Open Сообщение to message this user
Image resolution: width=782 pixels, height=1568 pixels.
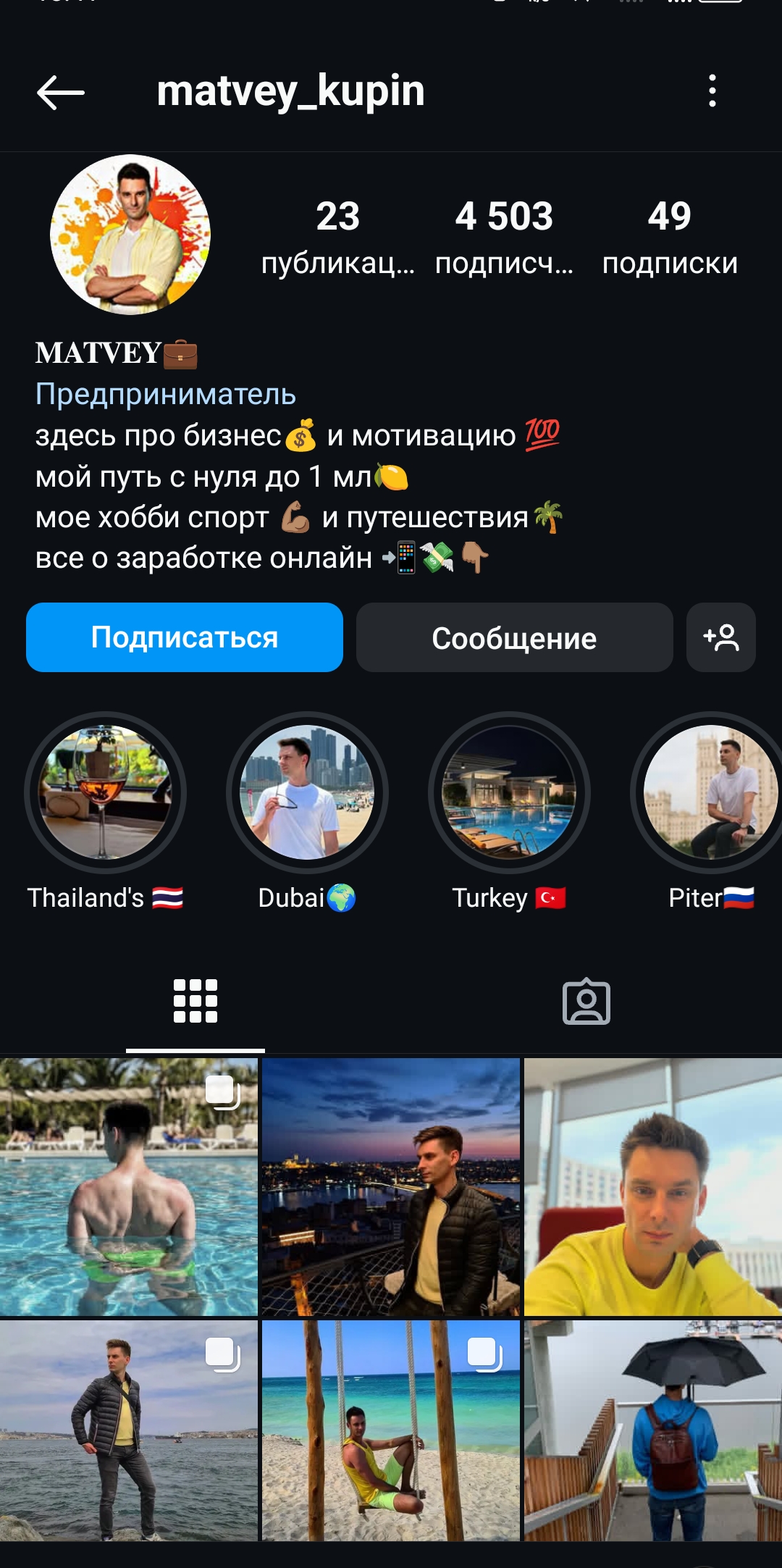(x=514, y=637)
